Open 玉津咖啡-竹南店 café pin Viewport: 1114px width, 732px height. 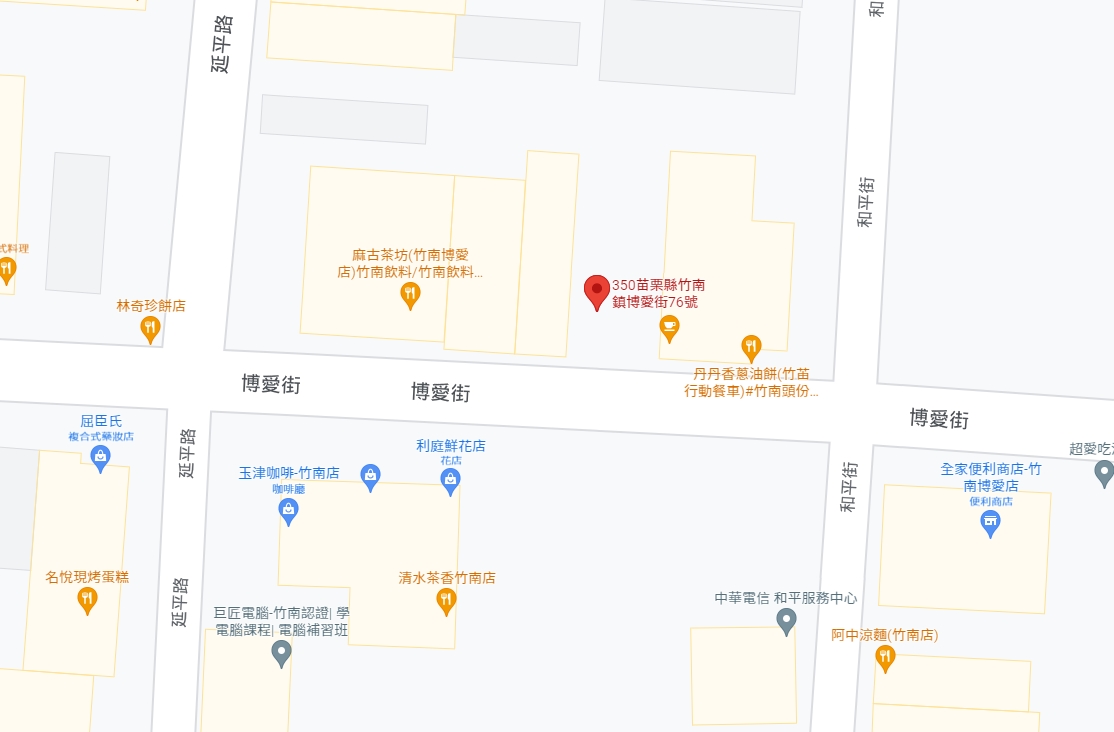pyautogui.click(x=289, y=511)
